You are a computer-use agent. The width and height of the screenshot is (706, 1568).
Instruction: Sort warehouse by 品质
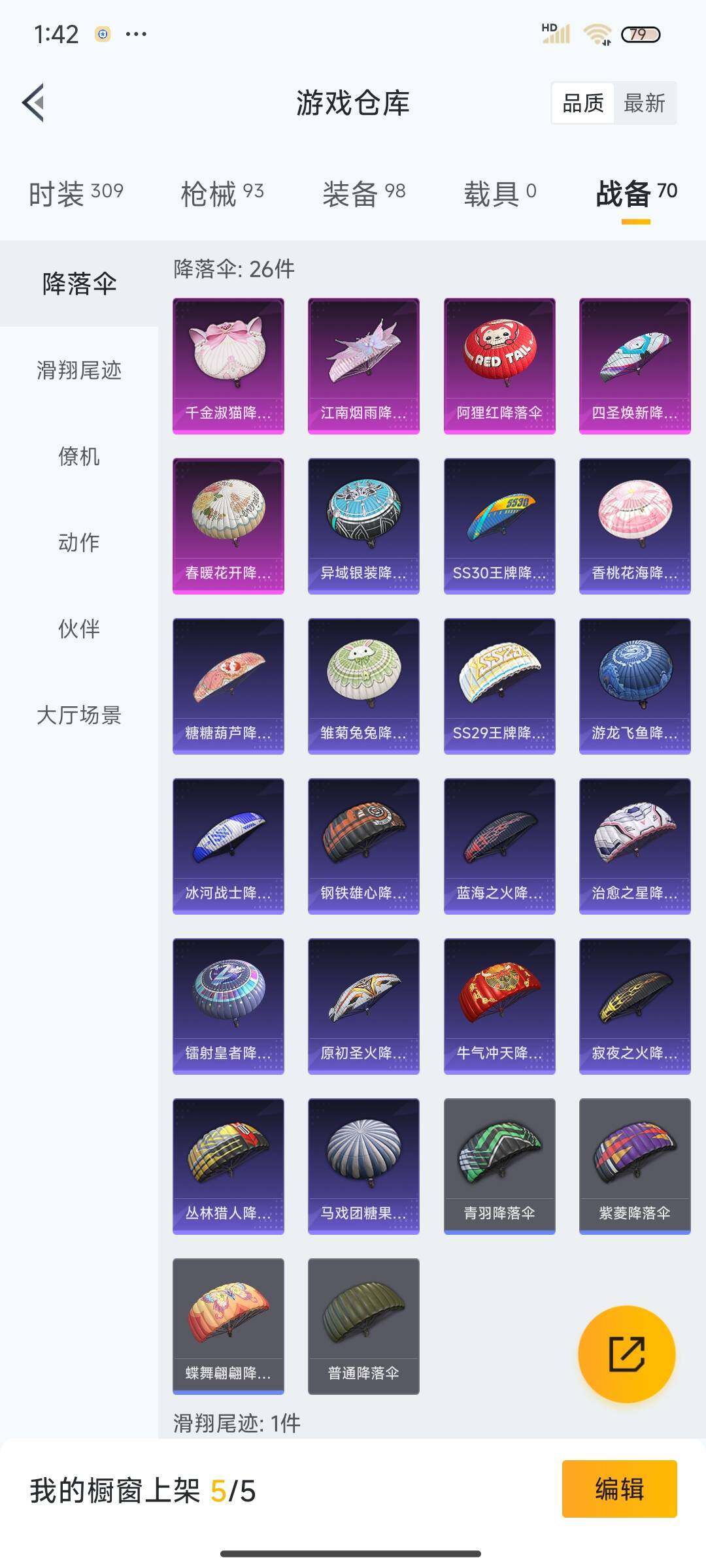click(583, 103)
